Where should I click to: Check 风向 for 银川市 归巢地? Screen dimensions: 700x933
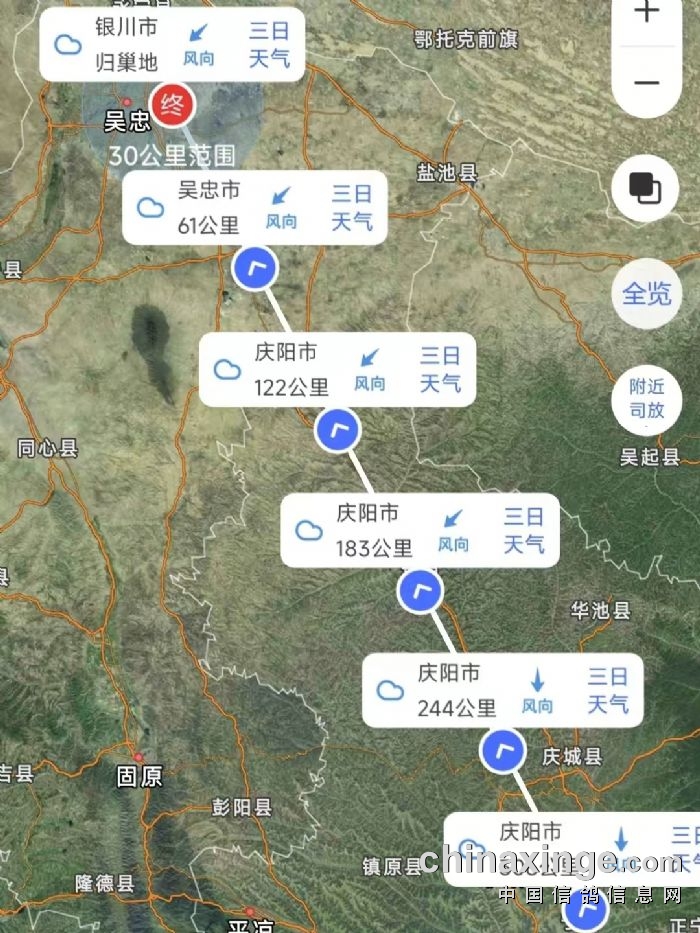pyautogui.click(x=199, y=45)
